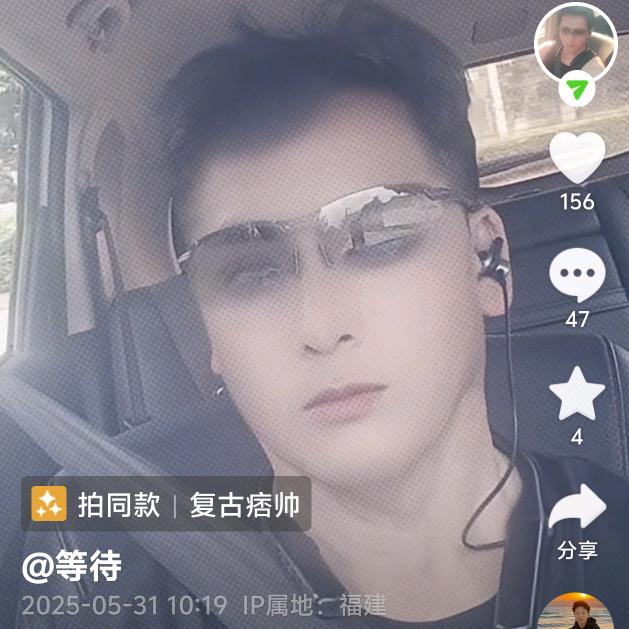Add this video to favorites
Image resolution: width=629 pixels, height=629 pixels.
577,394
